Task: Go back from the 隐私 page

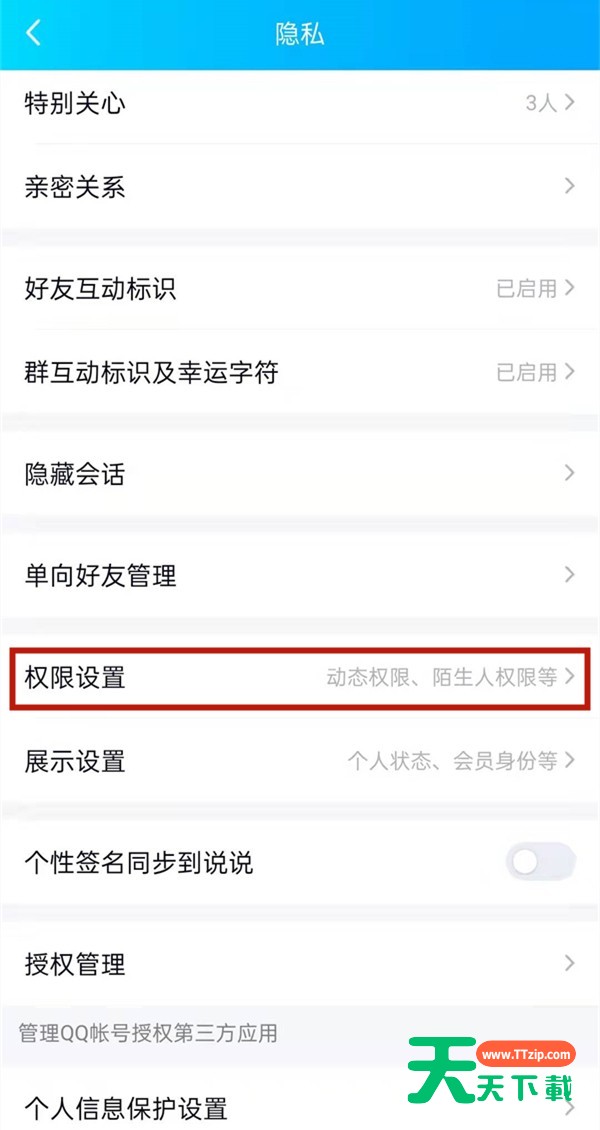Action: [x=34, y=33]
